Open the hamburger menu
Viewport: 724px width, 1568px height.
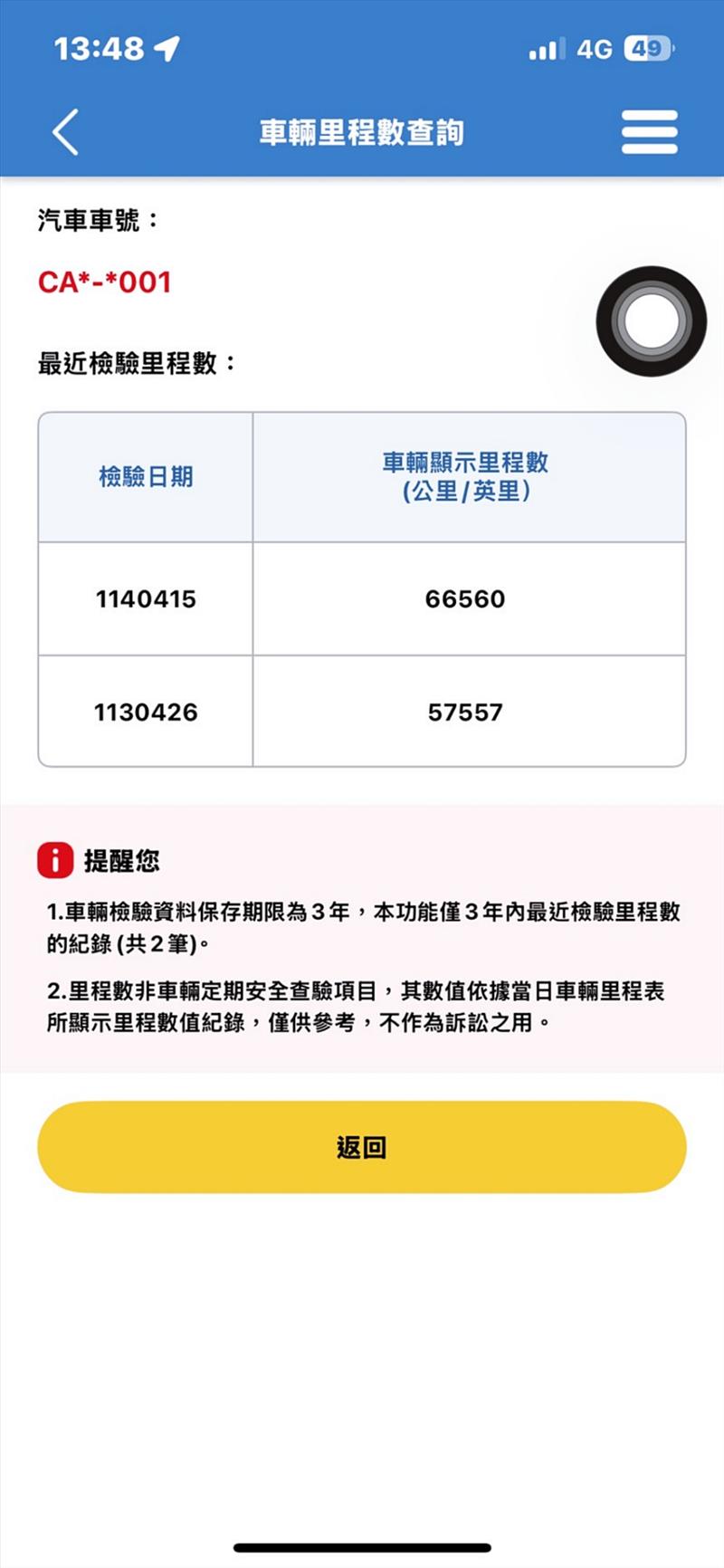point(649,132)
